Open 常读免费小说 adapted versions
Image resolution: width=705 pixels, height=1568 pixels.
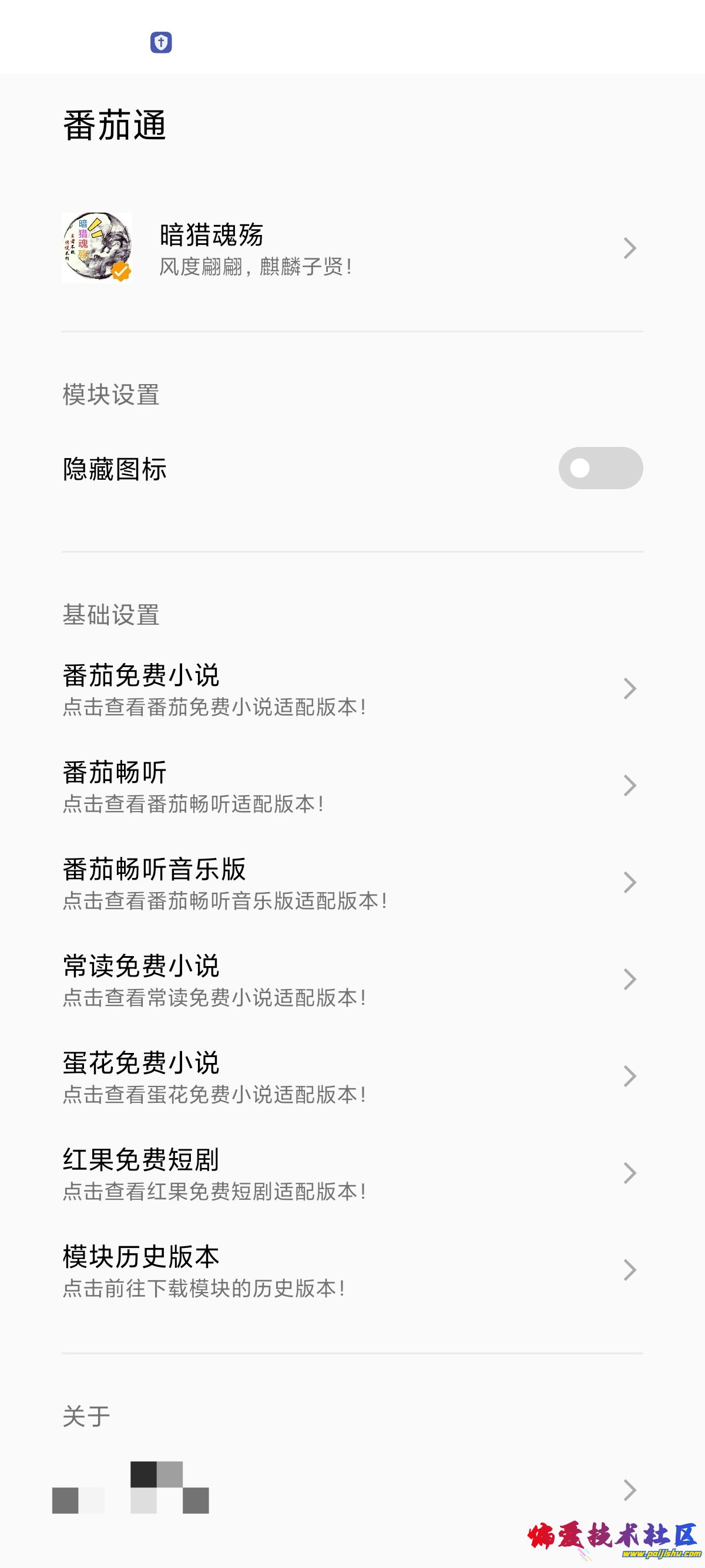[352, 980]
